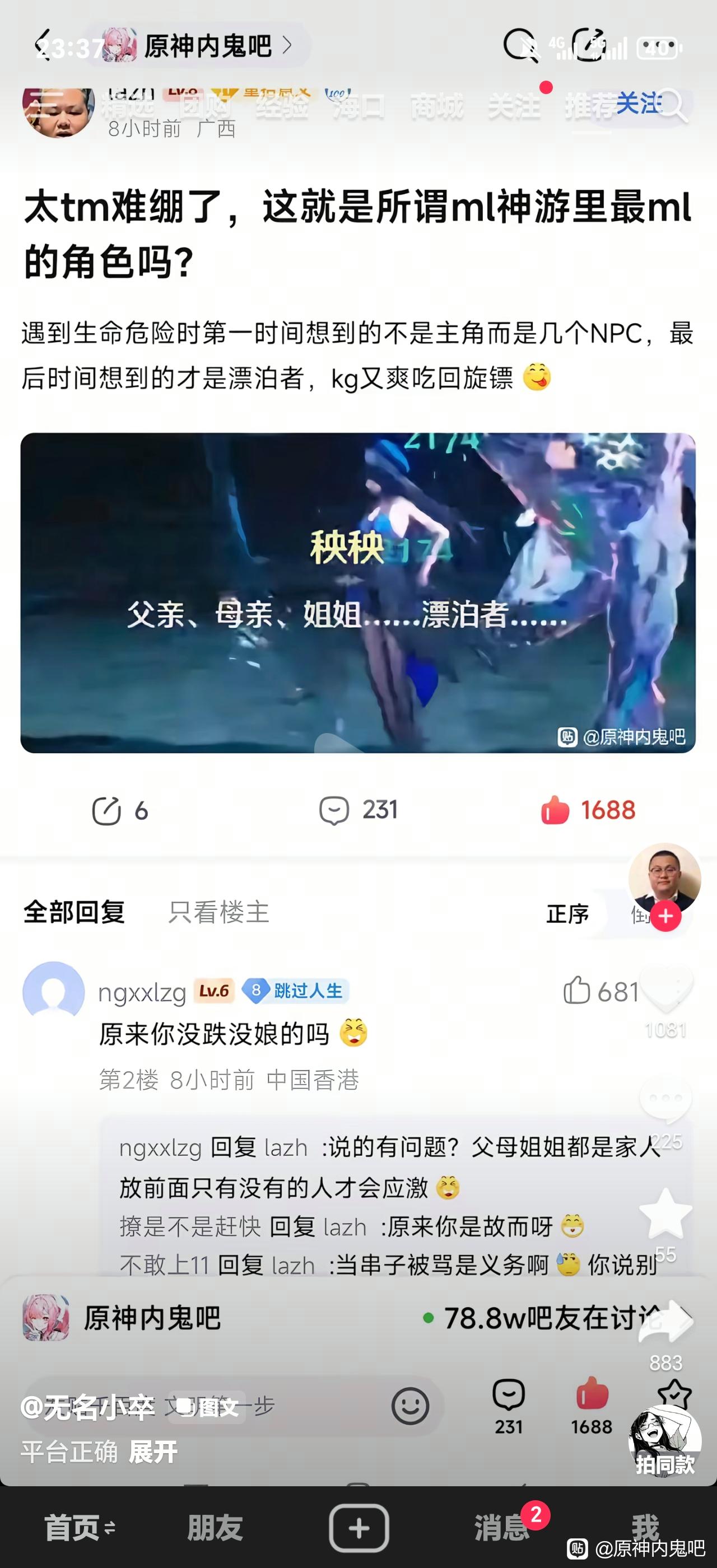Screen dimensions: 717x1568
Task: Open the search magnifier at top right
Action: (672, 105)
